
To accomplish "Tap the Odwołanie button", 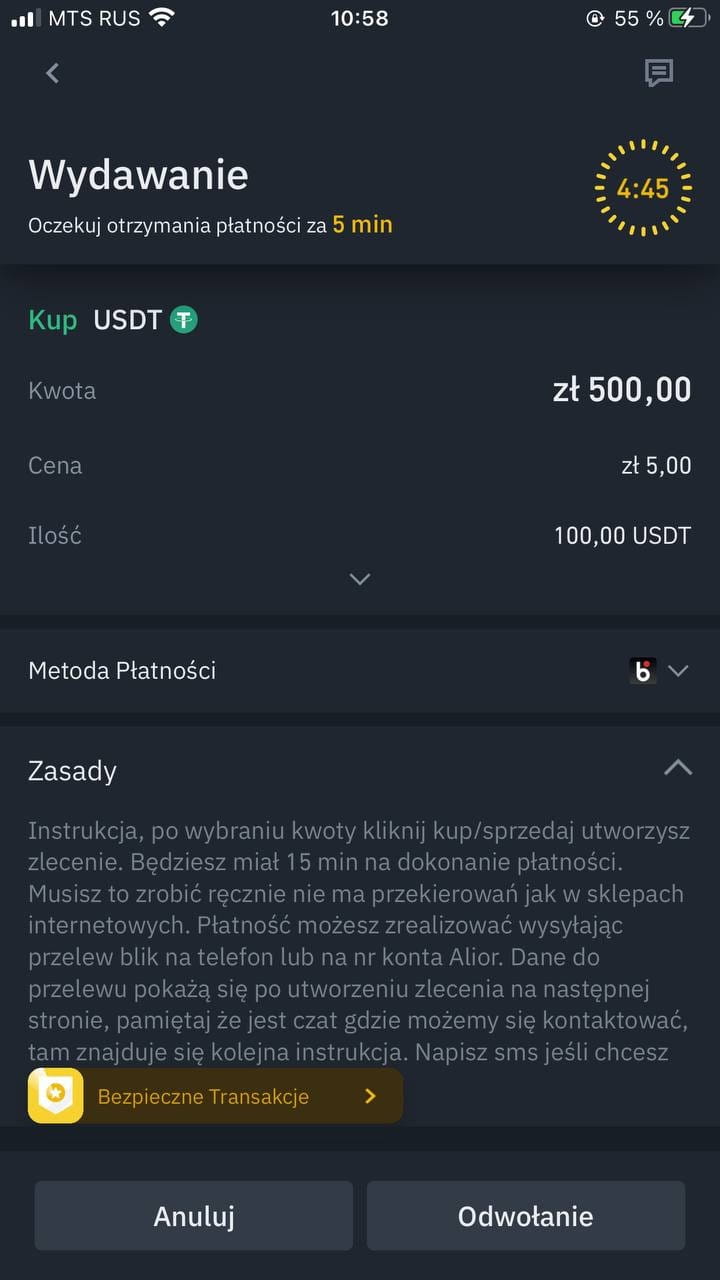I will click(x=526, y=1216).
